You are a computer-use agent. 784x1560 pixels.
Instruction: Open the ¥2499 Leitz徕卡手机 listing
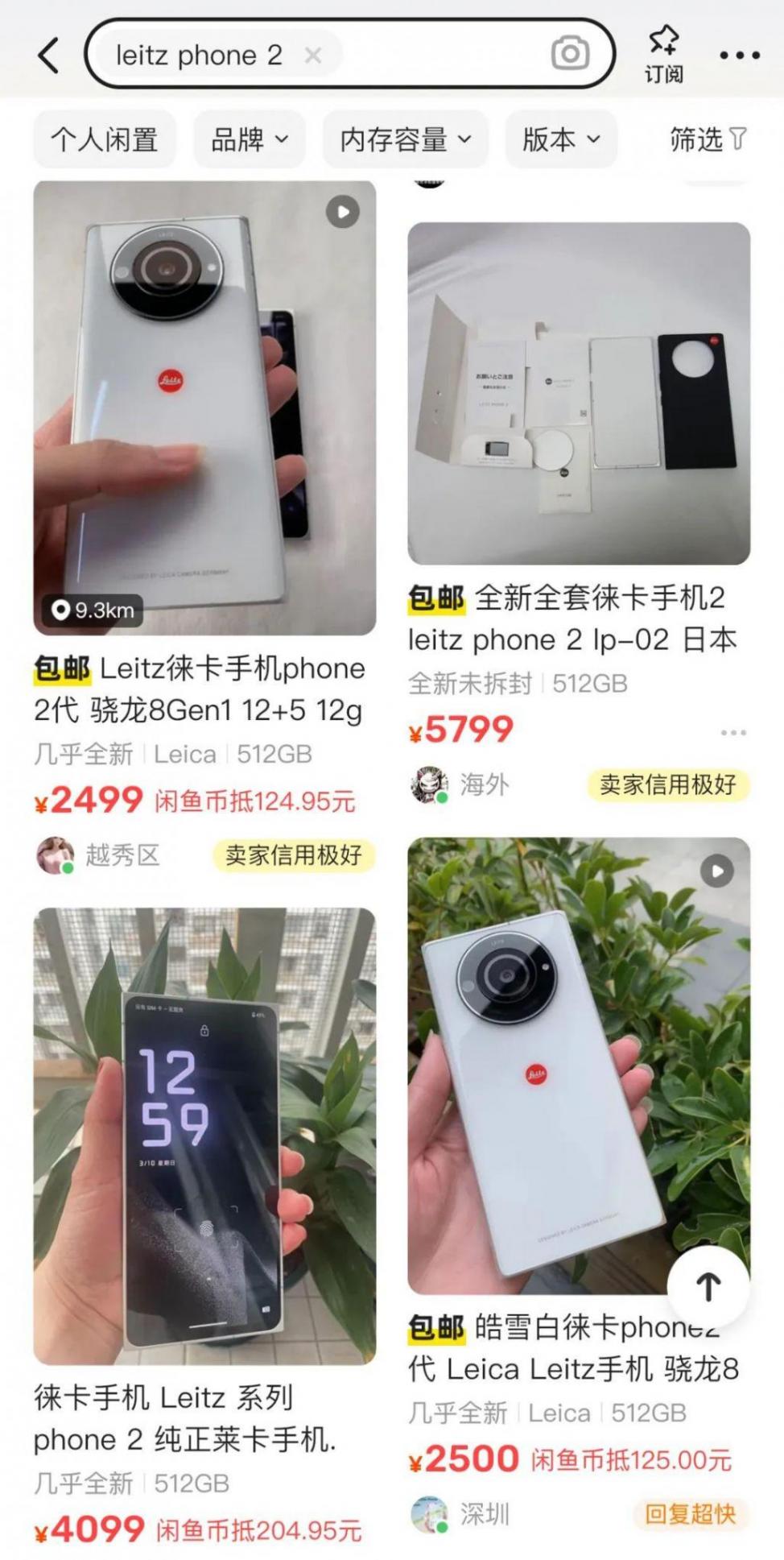pos(204,408)
